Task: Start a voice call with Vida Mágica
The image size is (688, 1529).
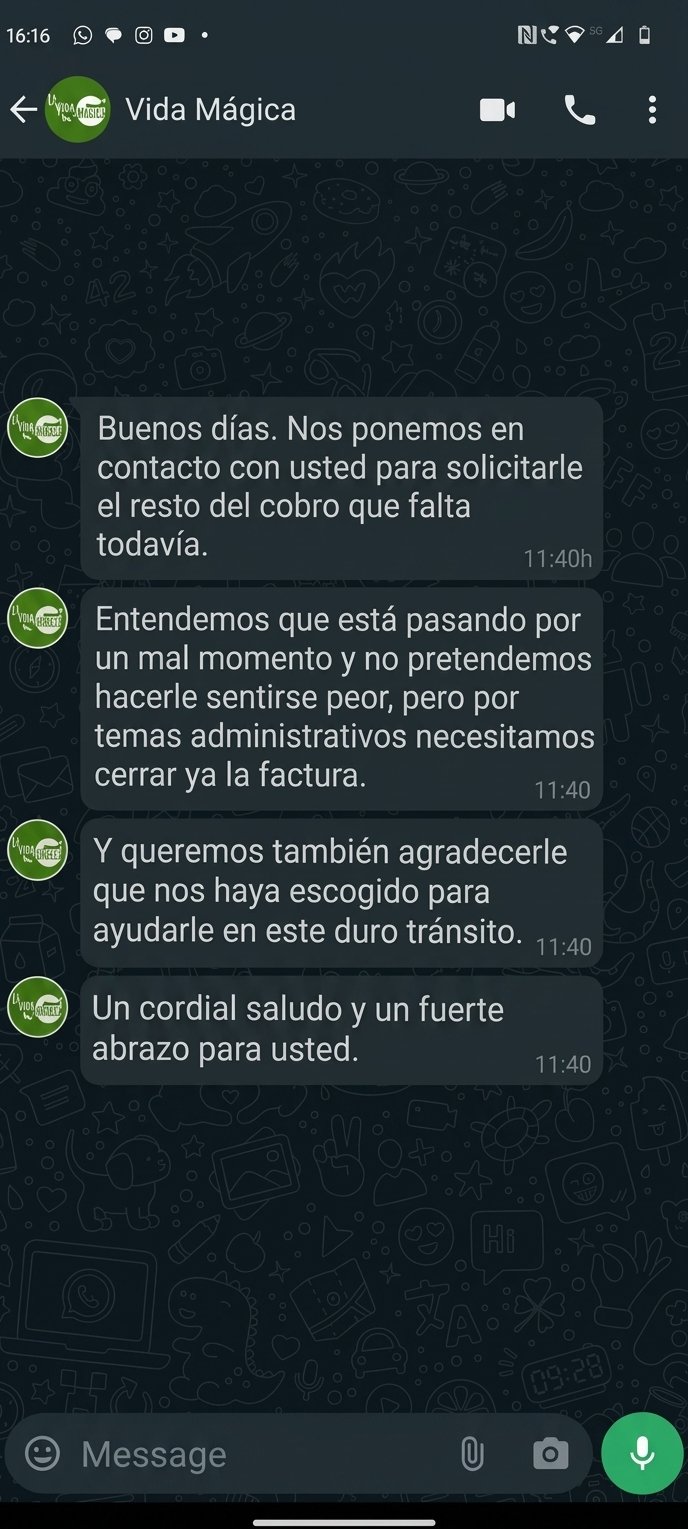Action: (580, 110)
